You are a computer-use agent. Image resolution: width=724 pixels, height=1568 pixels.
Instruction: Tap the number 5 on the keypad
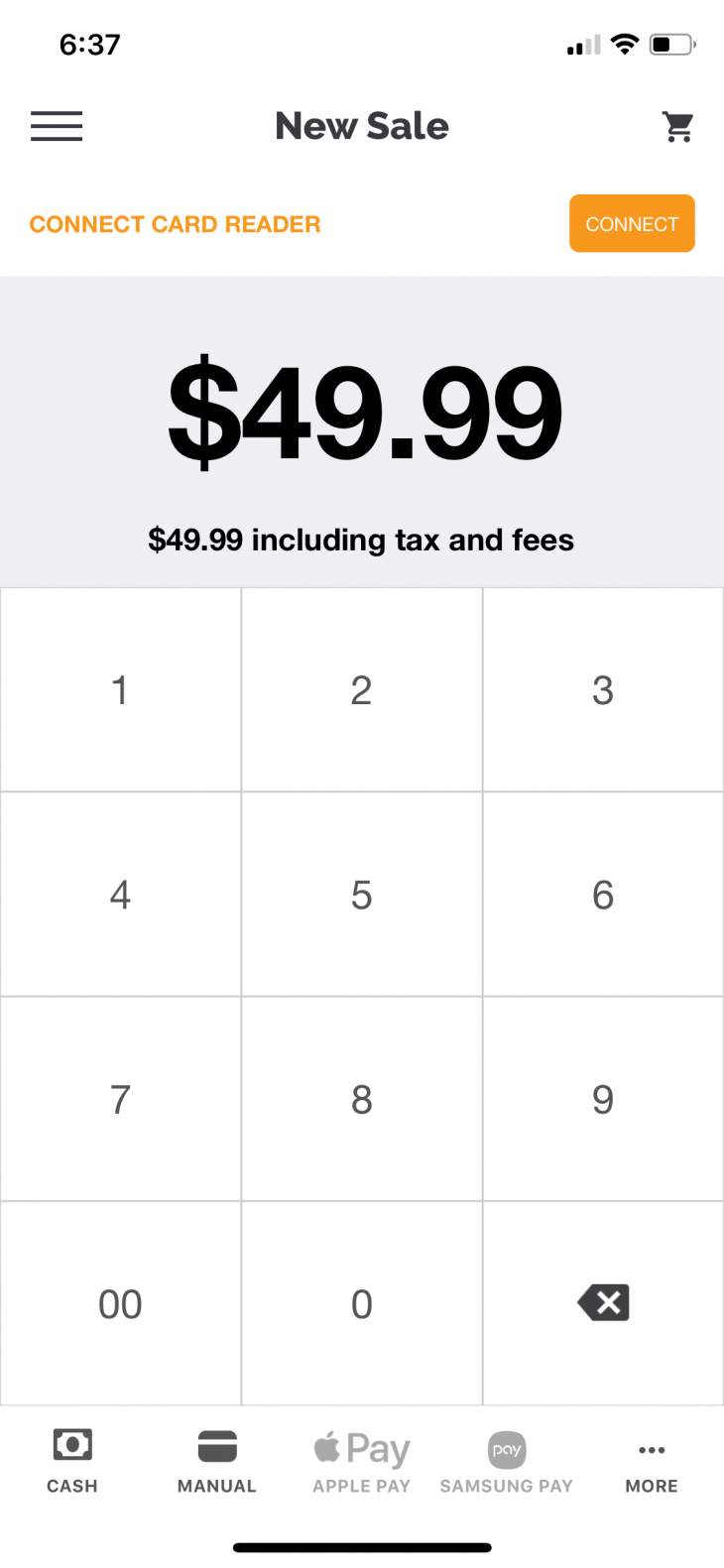(361, 894)
